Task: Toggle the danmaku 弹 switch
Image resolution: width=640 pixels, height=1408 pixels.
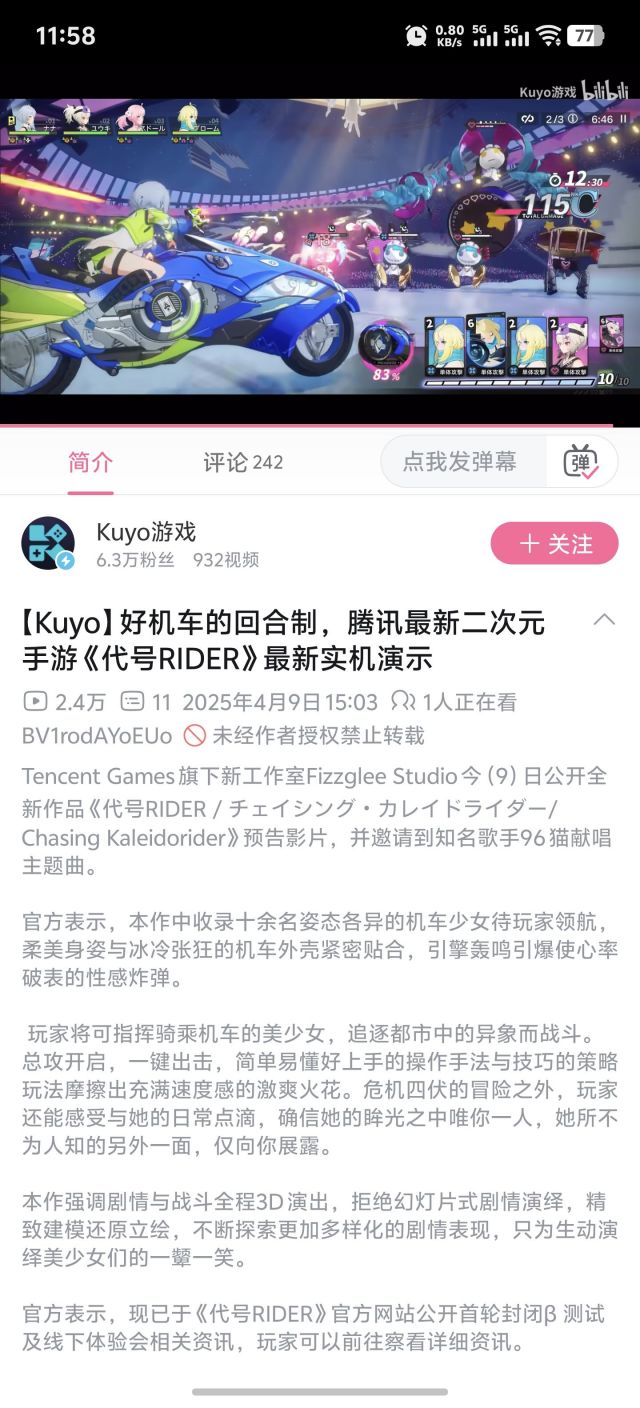Action: click(582, 462)
